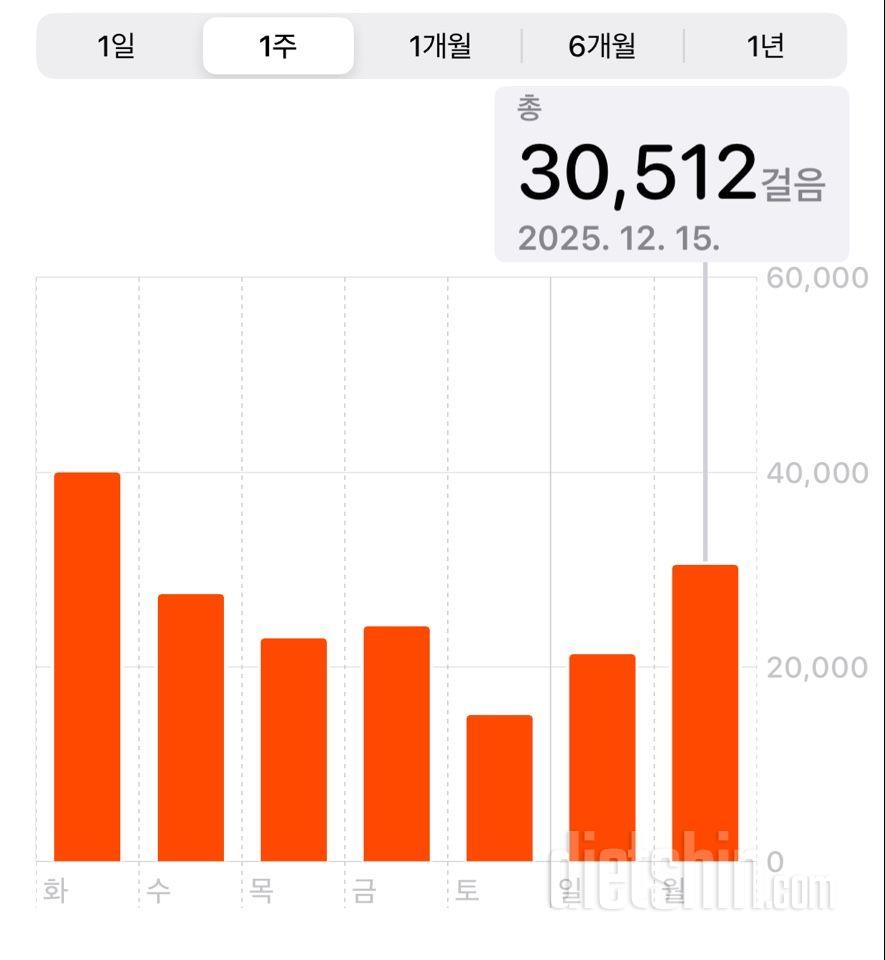Screen dimensions: 885x960
Task: Tap the 총 (total) label in tooltip
Action: 528,108
